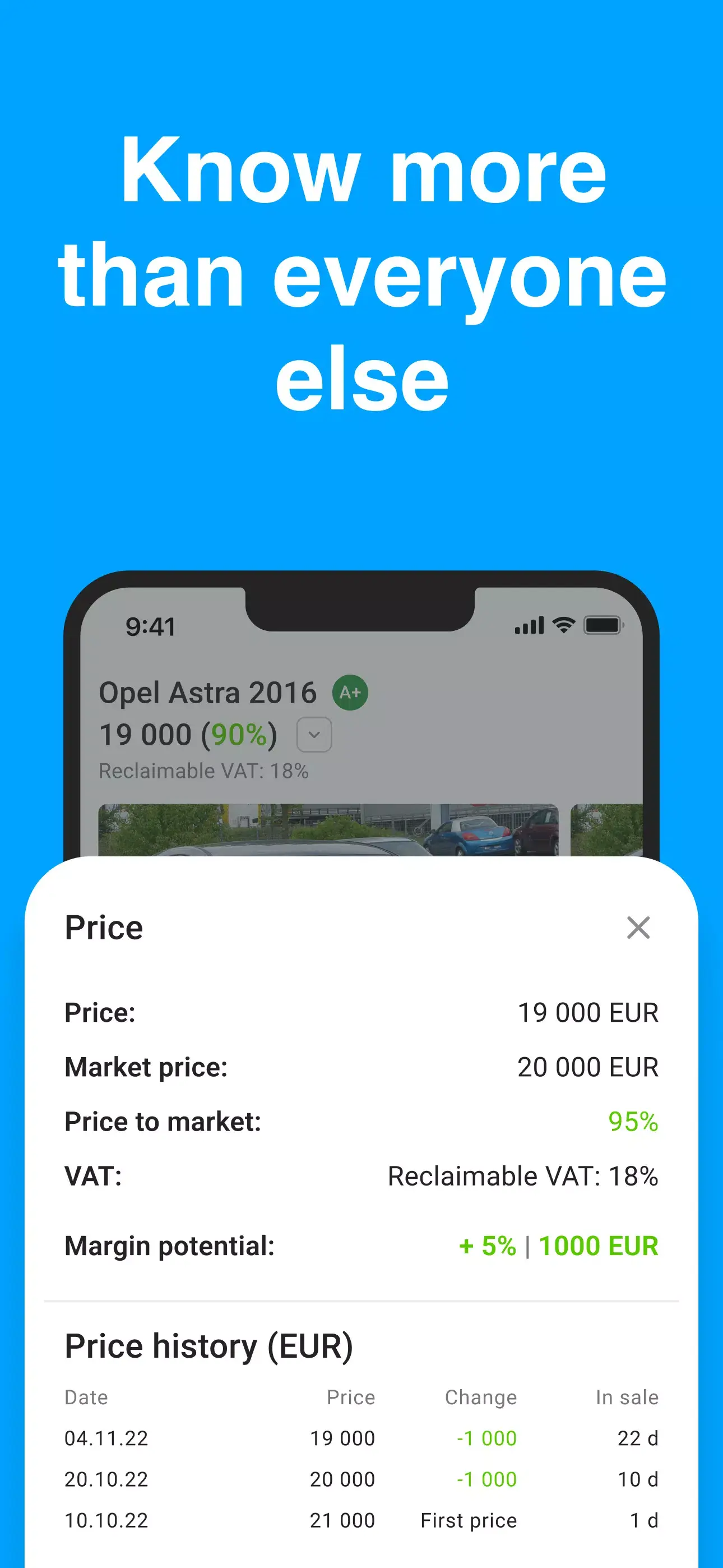Screen dimensions: 723x1568
Task: Click the cellular signal indicator
Action: coord(531,625)
